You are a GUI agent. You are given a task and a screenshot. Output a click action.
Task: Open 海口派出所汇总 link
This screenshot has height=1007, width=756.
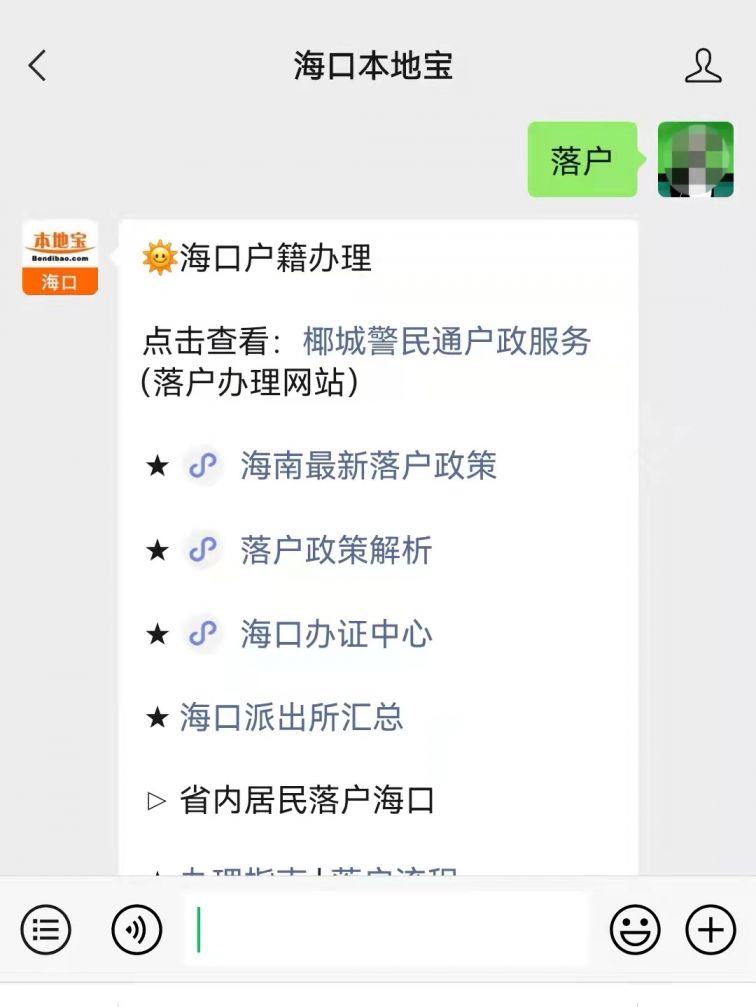coord(291,716)
